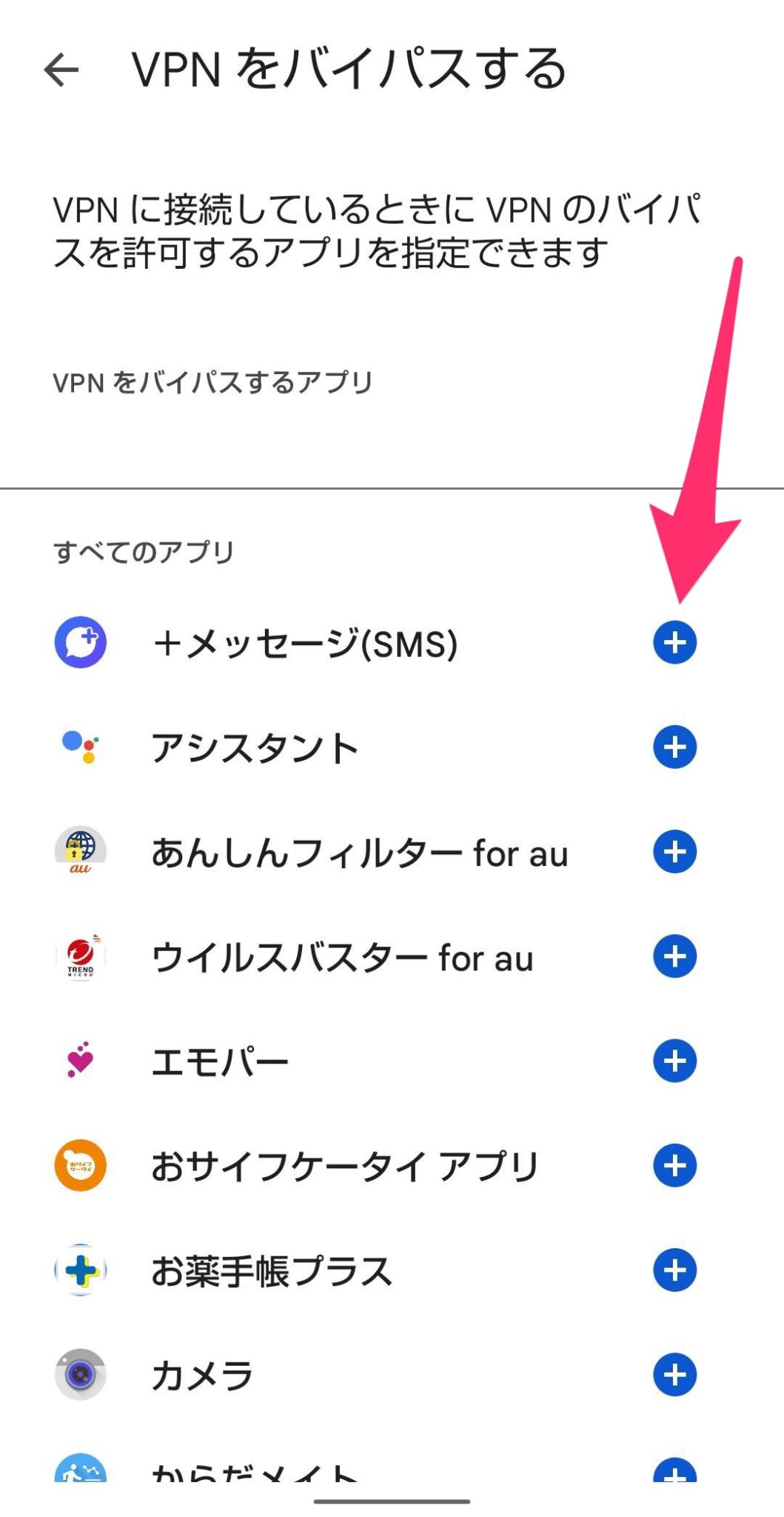Add ＋メッセージ(SMS) to VPN bypass list
784x1517 pixels.
pos(675,643)
